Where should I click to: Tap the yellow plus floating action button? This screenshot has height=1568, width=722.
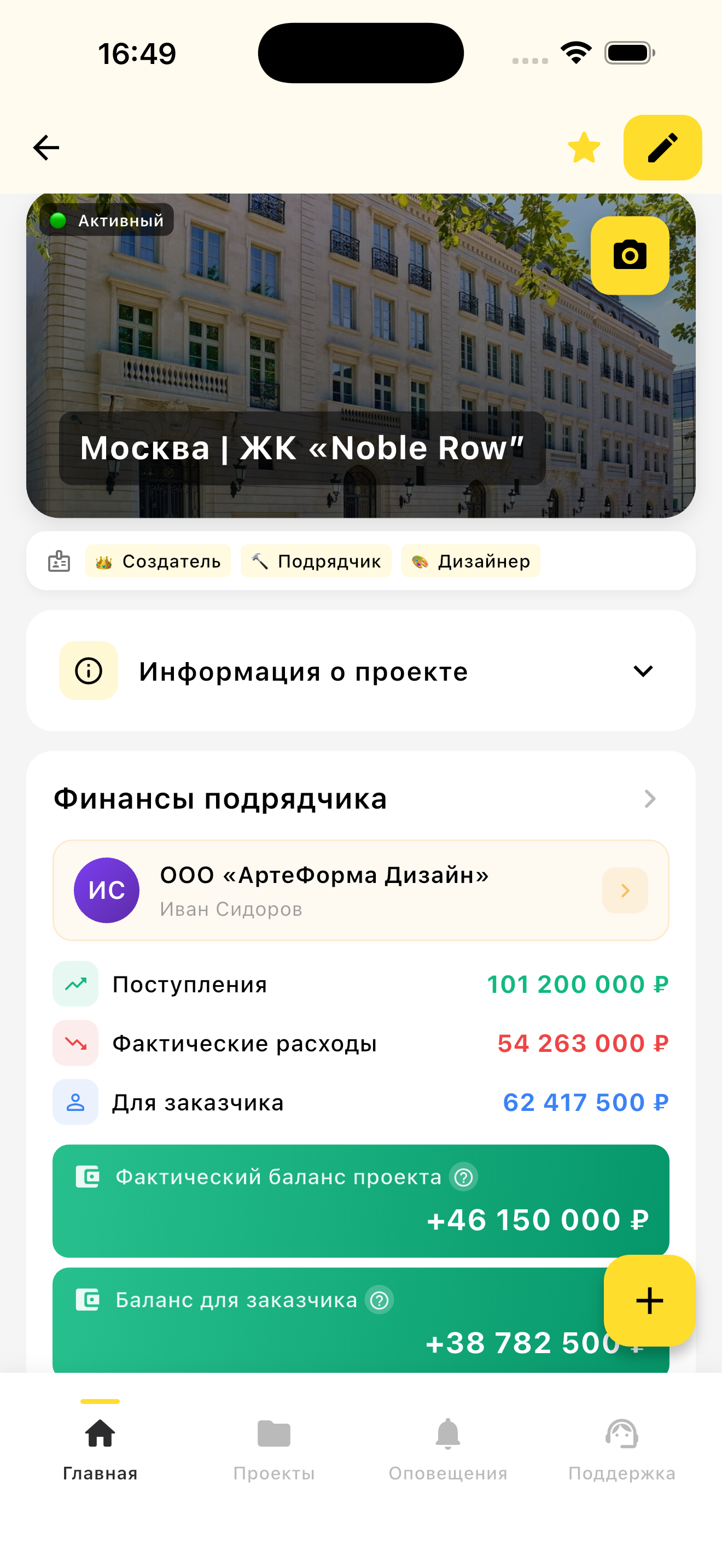(x=649, y=1301)
